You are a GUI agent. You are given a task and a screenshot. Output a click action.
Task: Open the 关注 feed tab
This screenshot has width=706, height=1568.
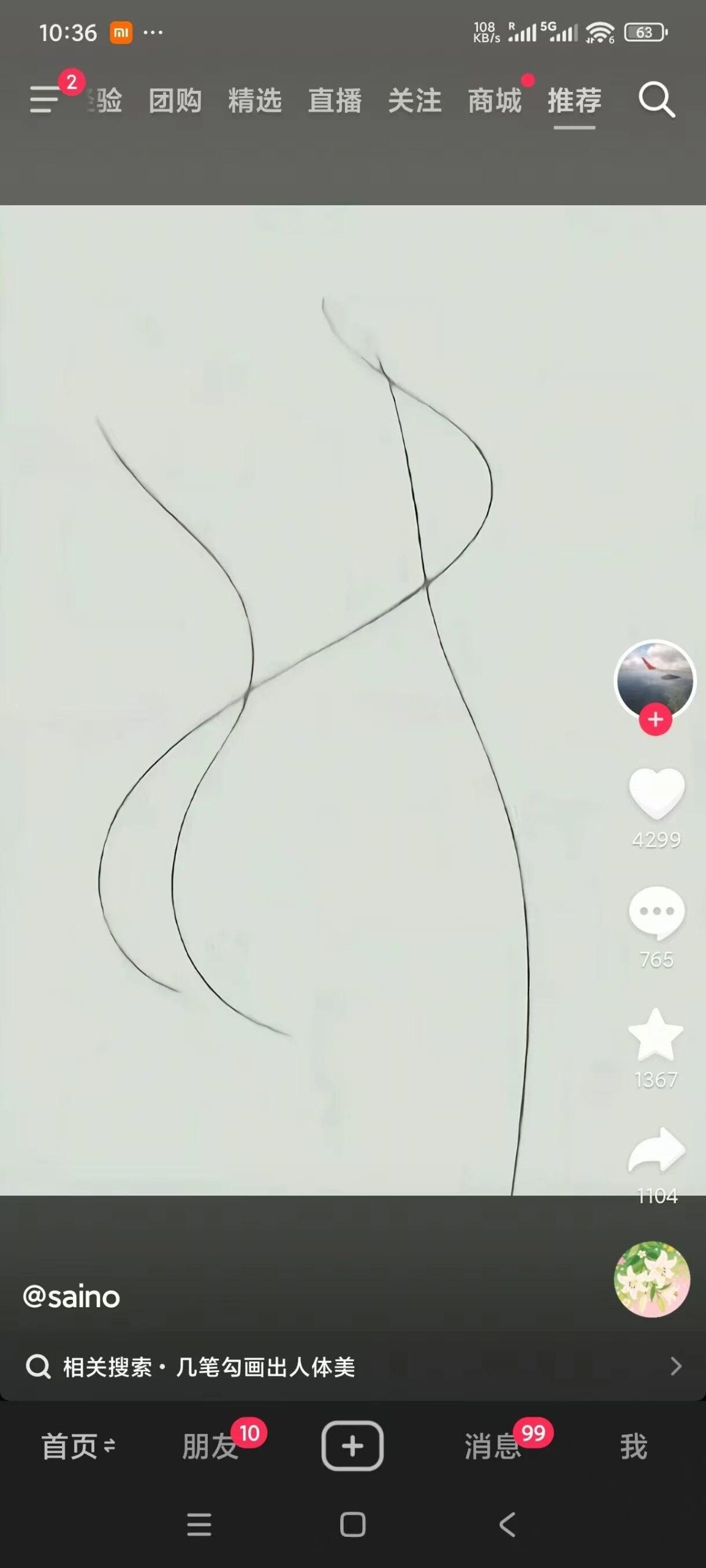click(x=415, y=100)
